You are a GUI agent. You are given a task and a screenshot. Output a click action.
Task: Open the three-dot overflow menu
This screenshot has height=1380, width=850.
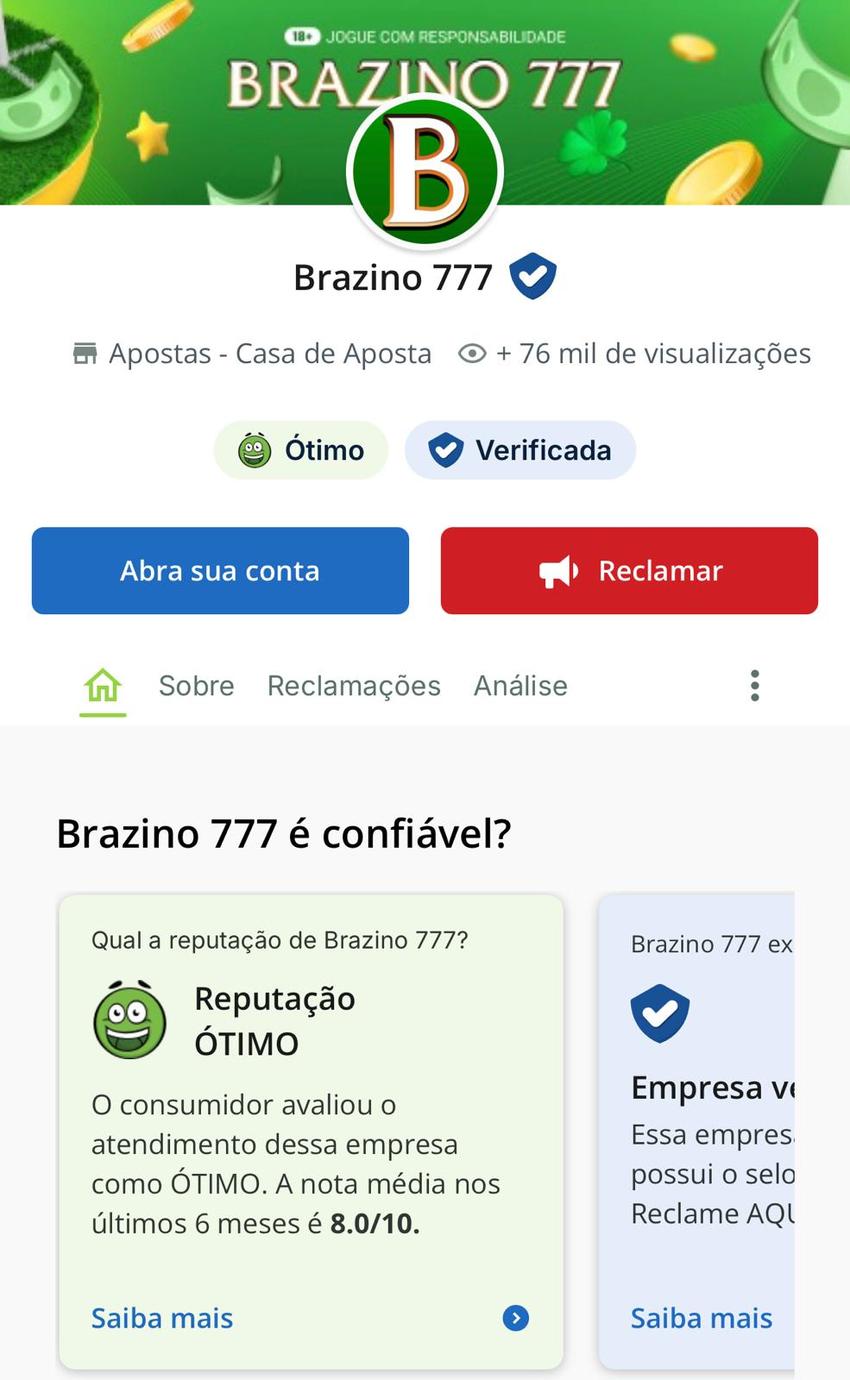tap(755, 684)
